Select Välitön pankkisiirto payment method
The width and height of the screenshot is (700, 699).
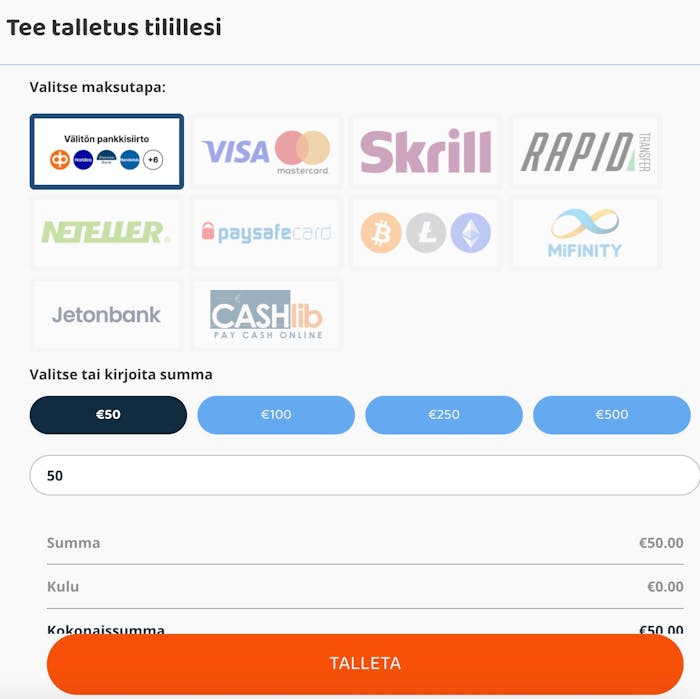pos(106,152)
